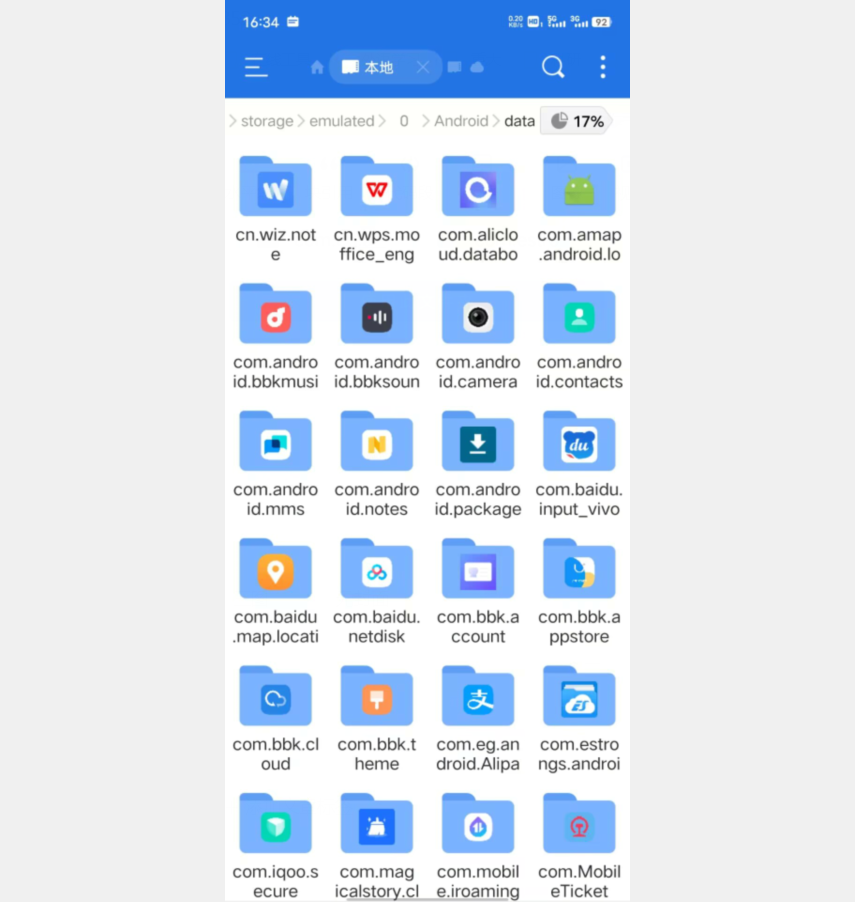Screen dimensions: 855x902
Task: Open the com.android.contacts folder
Action: (x=579, y=316)
